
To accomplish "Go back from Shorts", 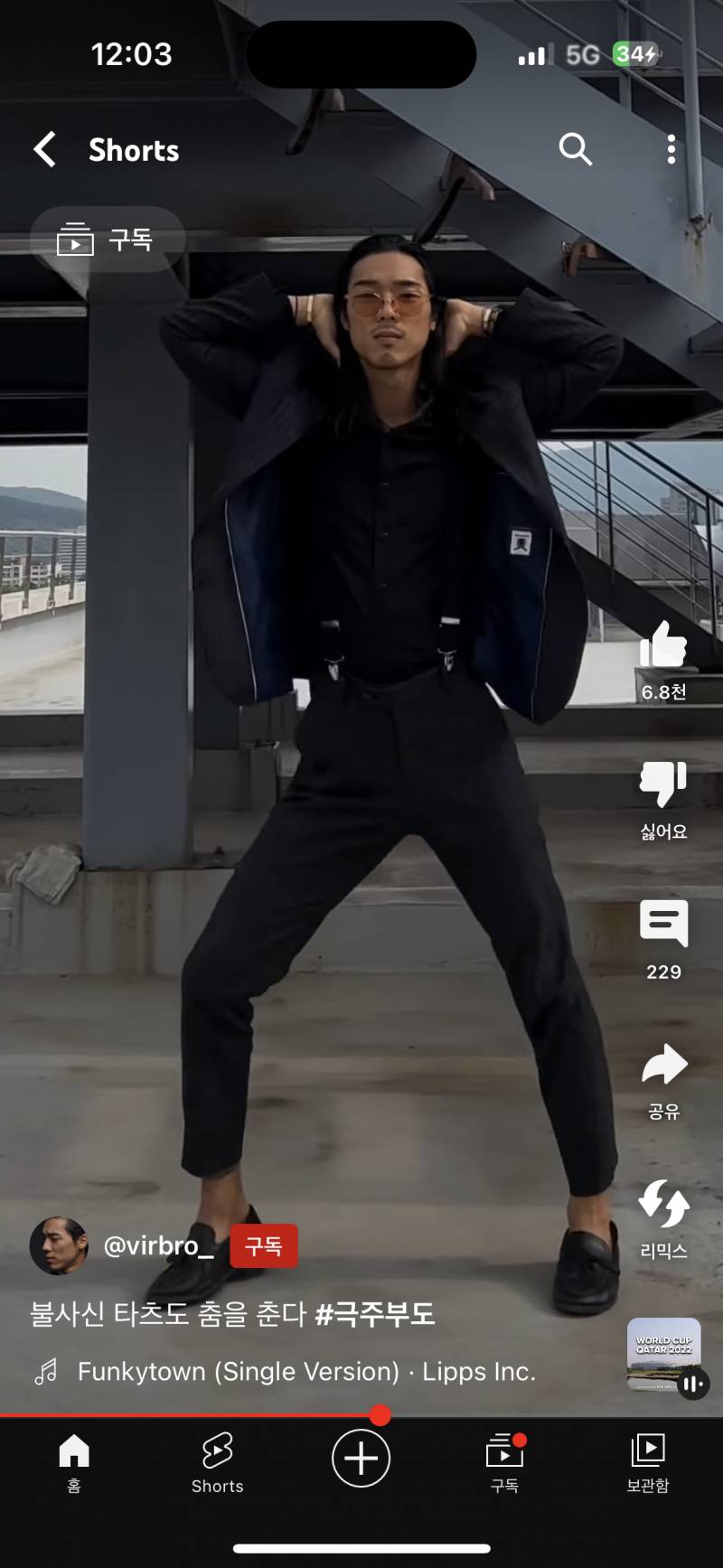I will (45, 149).
